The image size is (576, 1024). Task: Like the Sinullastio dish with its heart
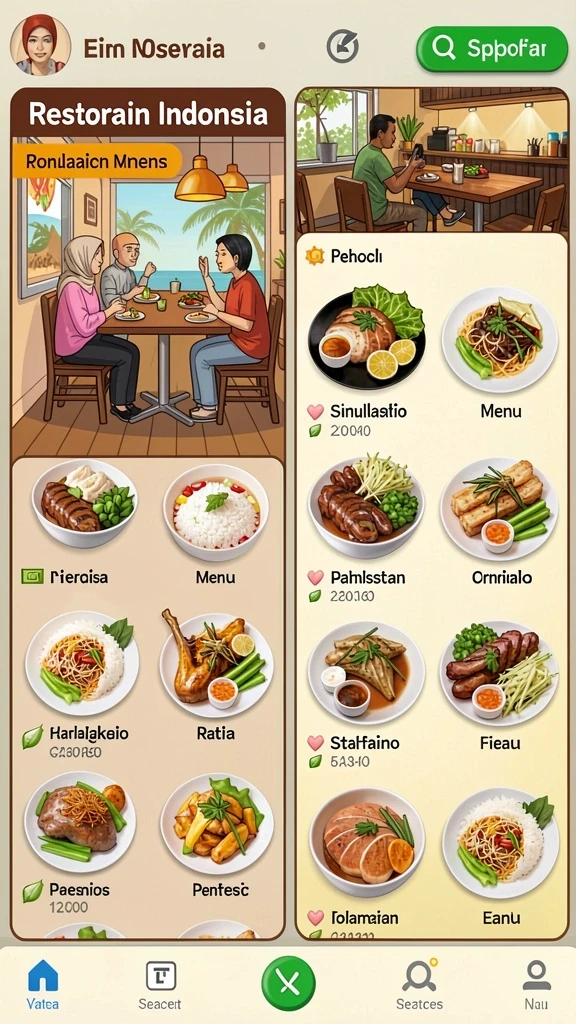[315, 411]
